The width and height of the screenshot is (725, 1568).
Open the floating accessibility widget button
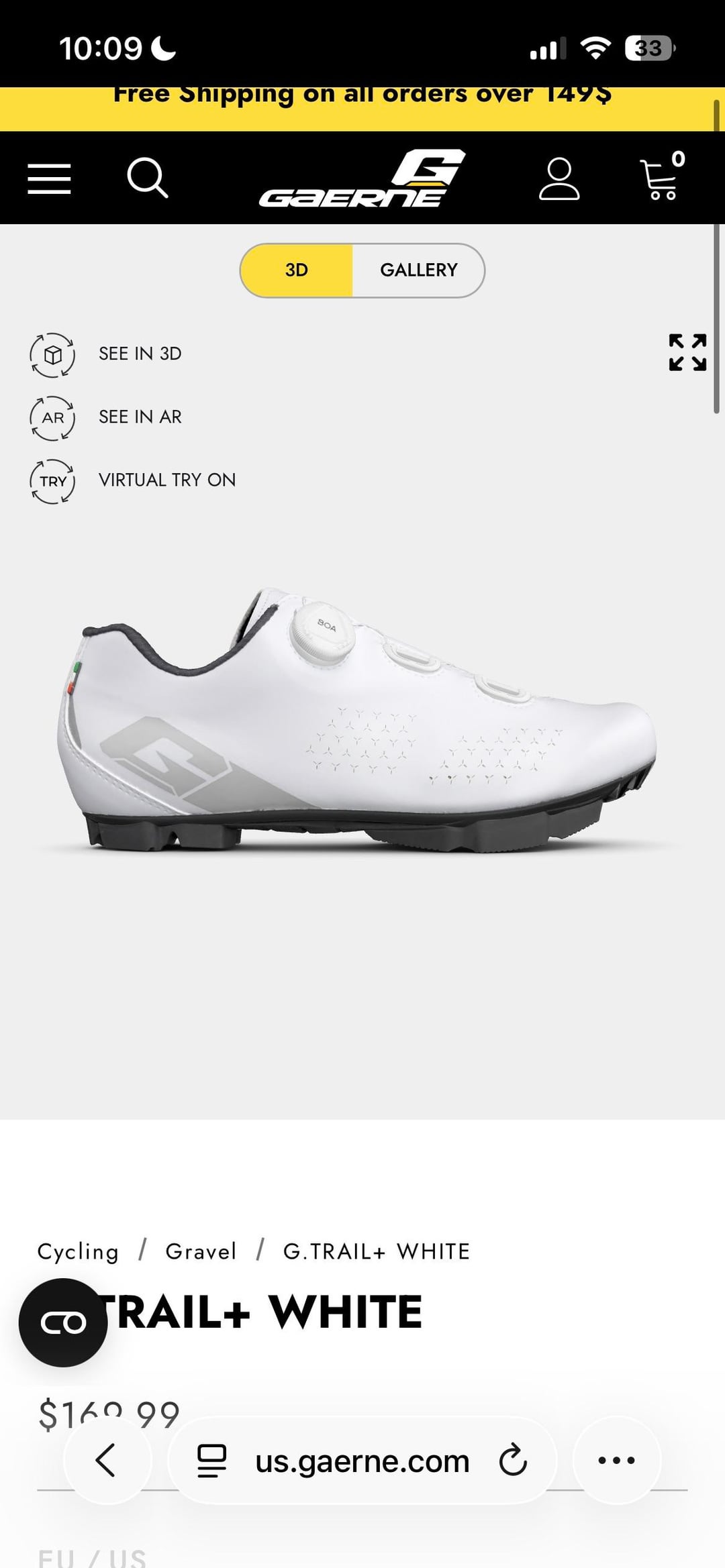(x=63, y=1322)
